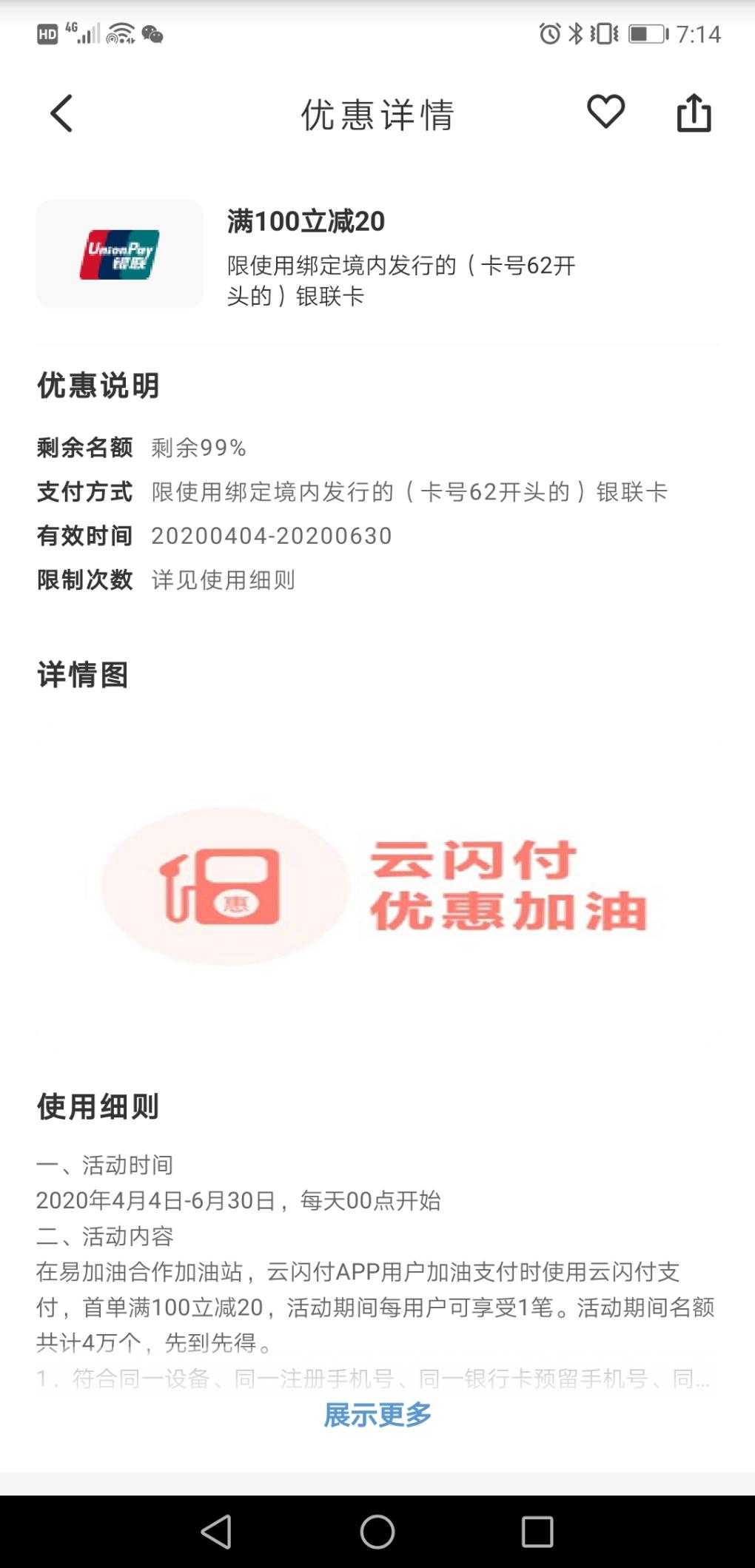Tap the system home button
Image resolution: width=755 pixels, height=1568 pixels.
377,1531
